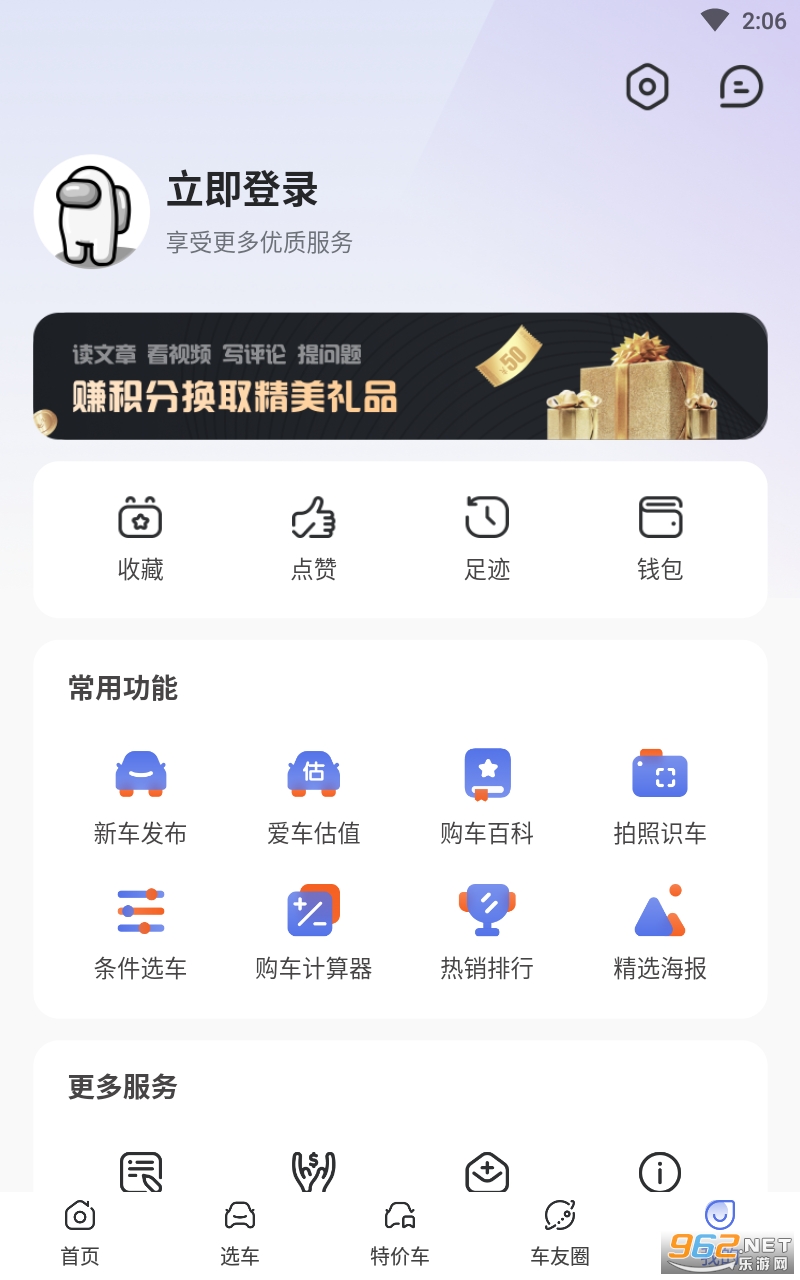Screen dimensions: 800x1280
Task: View 热销排行 rankings
Action: click(x=487, y=932)
